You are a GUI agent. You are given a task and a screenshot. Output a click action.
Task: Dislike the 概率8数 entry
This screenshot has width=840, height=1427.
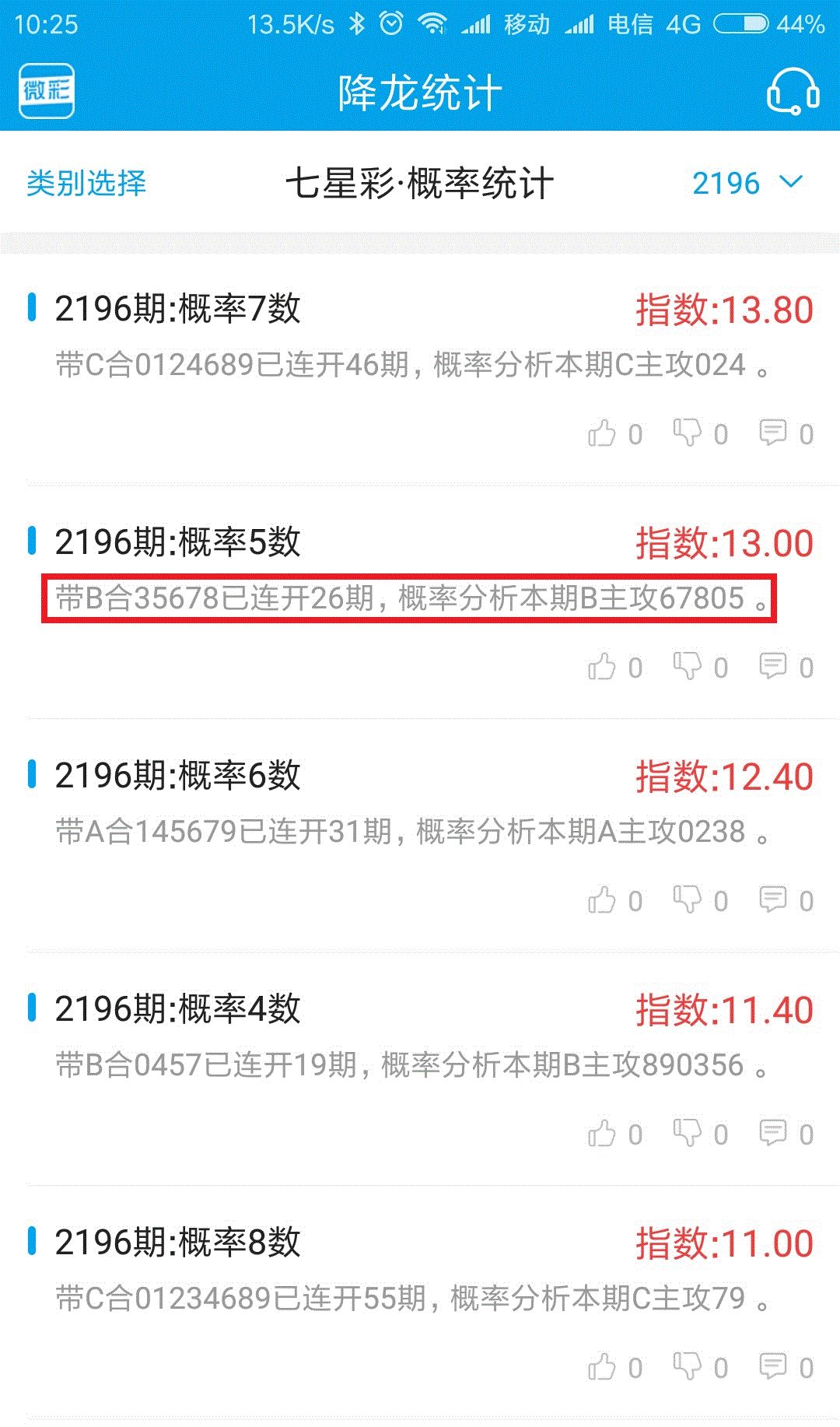[x=700, y=1367]
